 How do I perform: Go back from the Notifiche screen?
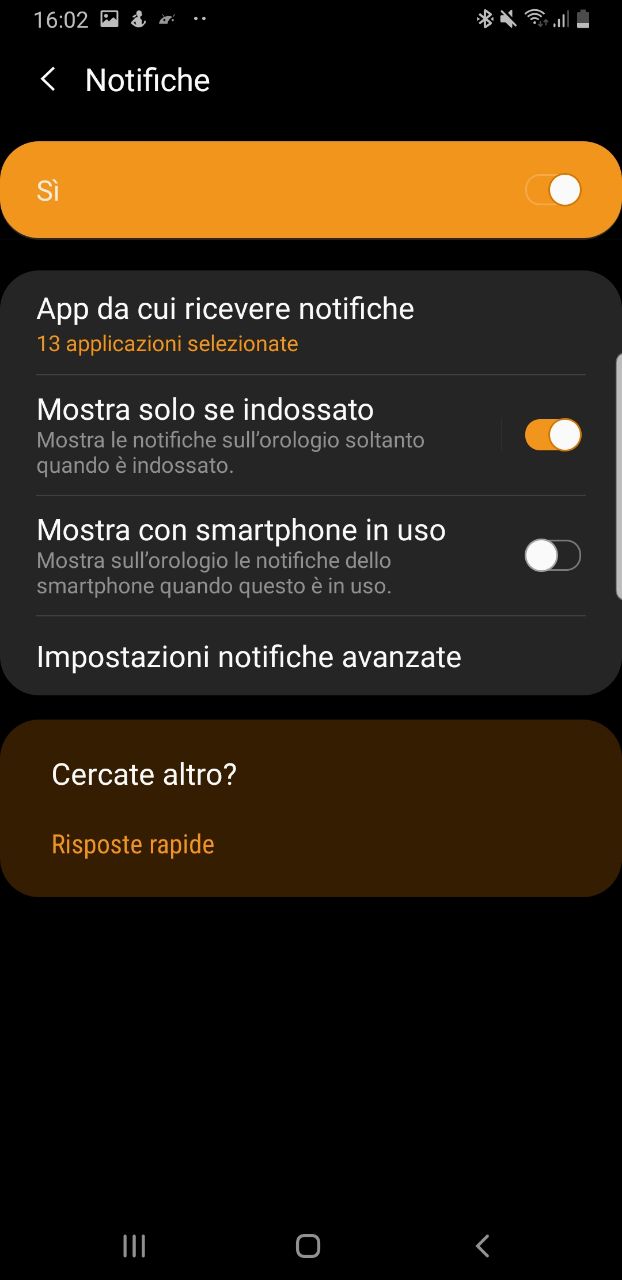(47, 80)
